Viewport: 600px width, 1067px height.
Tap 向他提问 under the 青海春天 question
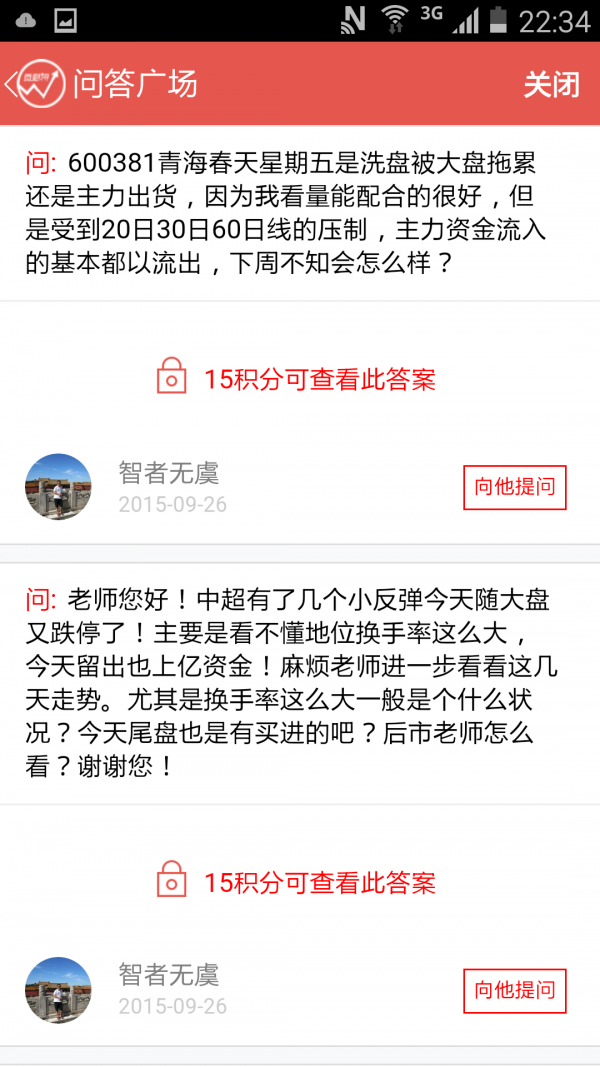(x=514, y=487)
